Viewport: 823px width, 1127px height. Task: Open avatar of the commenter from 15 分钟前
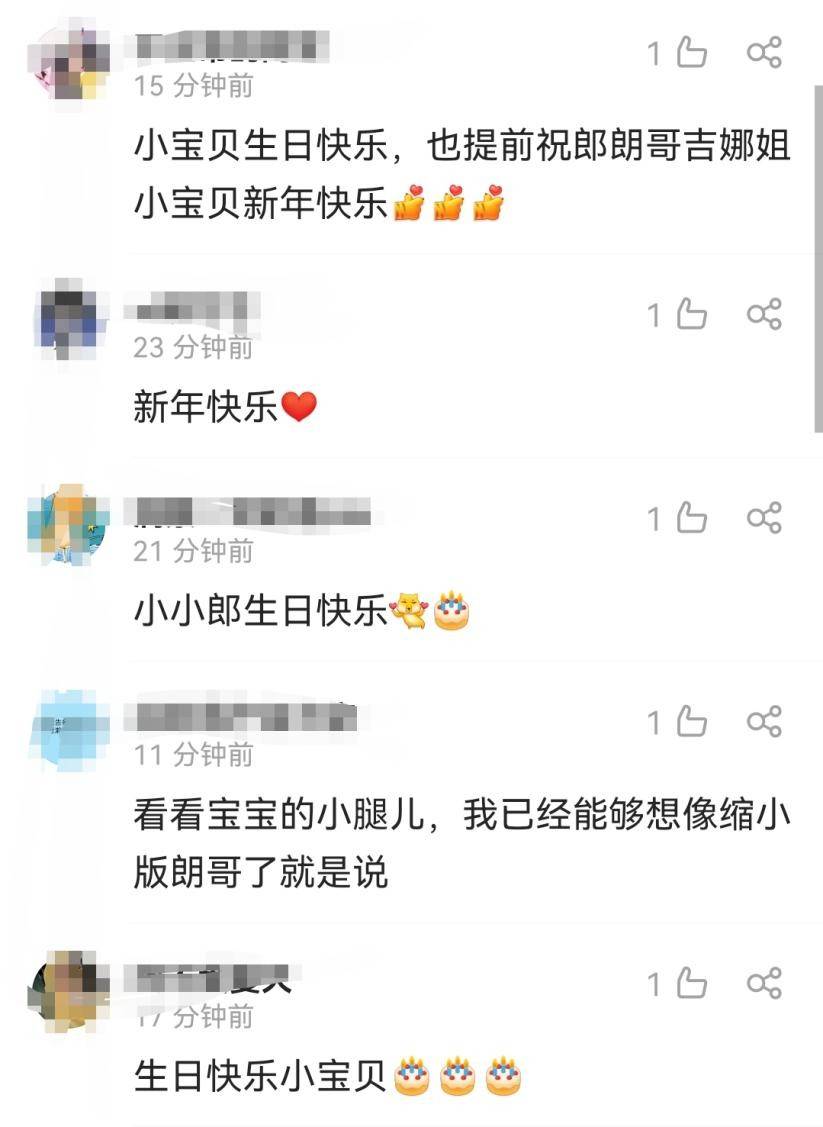(67, 62)
